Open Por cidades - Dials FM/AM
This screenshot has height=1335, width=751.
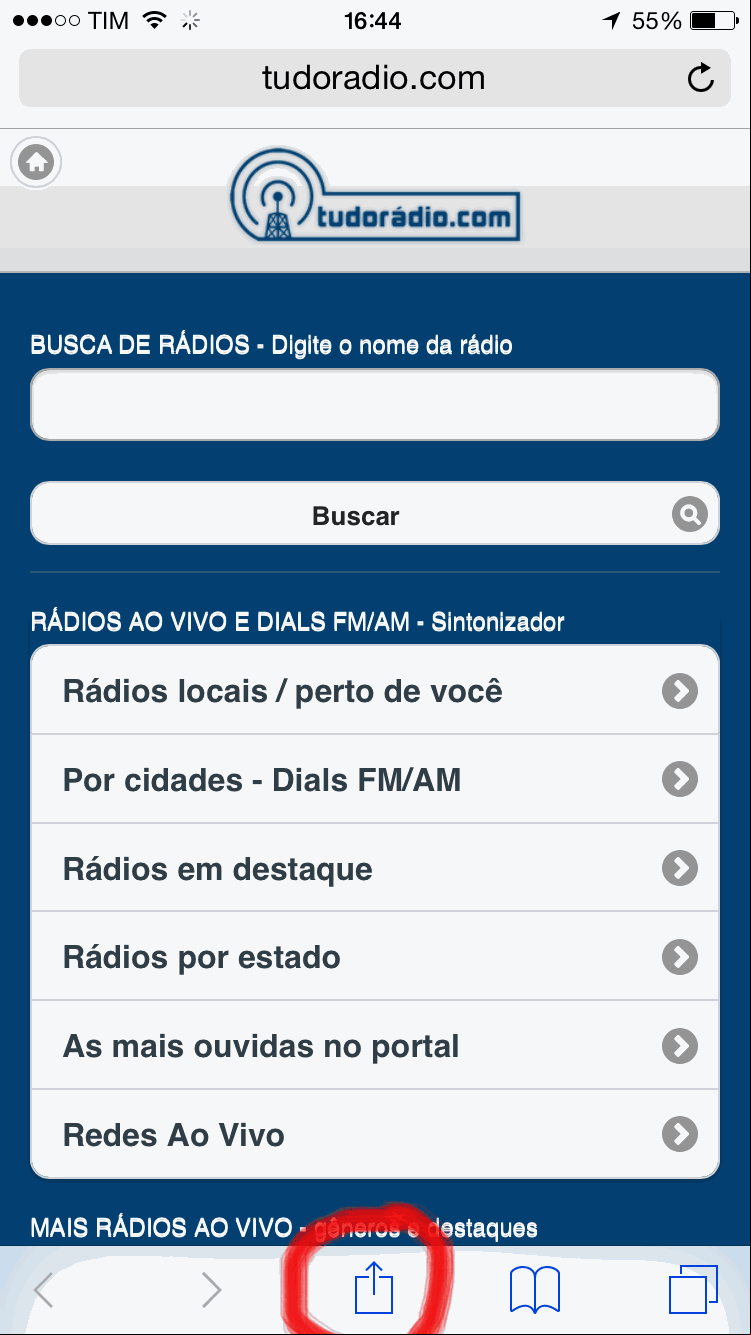(375, 780)
